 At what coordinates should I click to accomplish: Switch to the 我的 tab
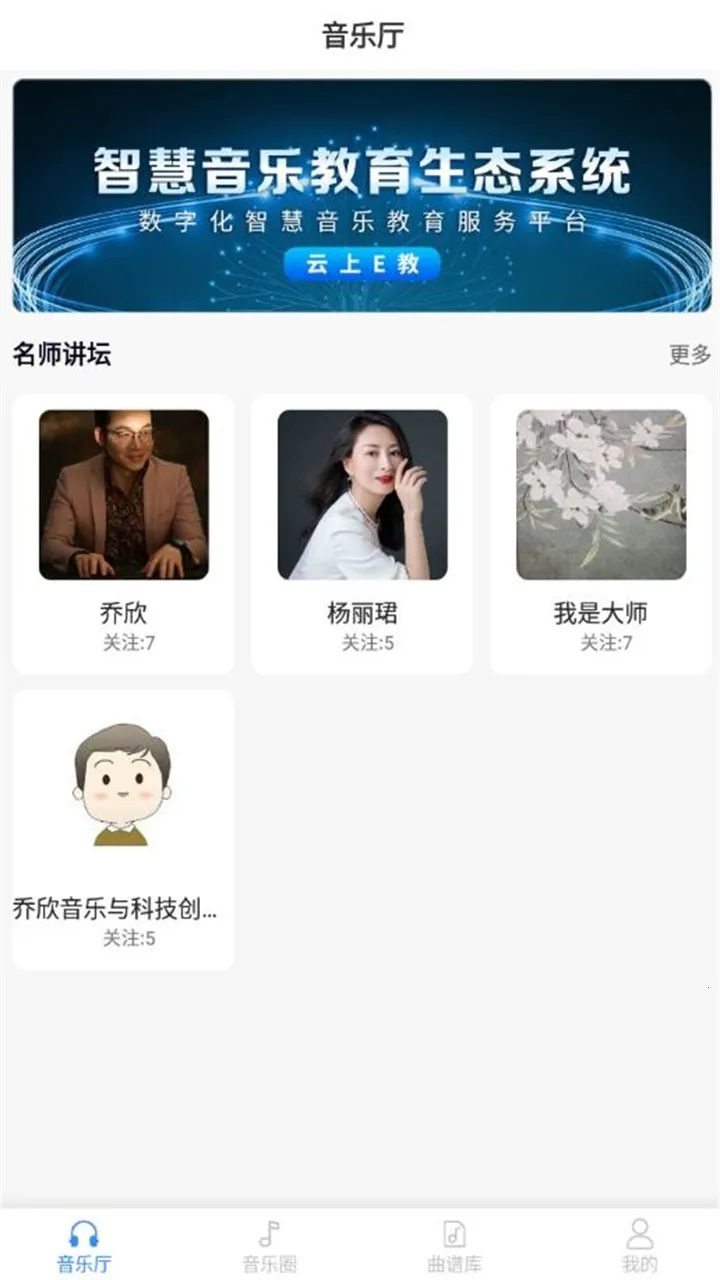(639, 1246)
